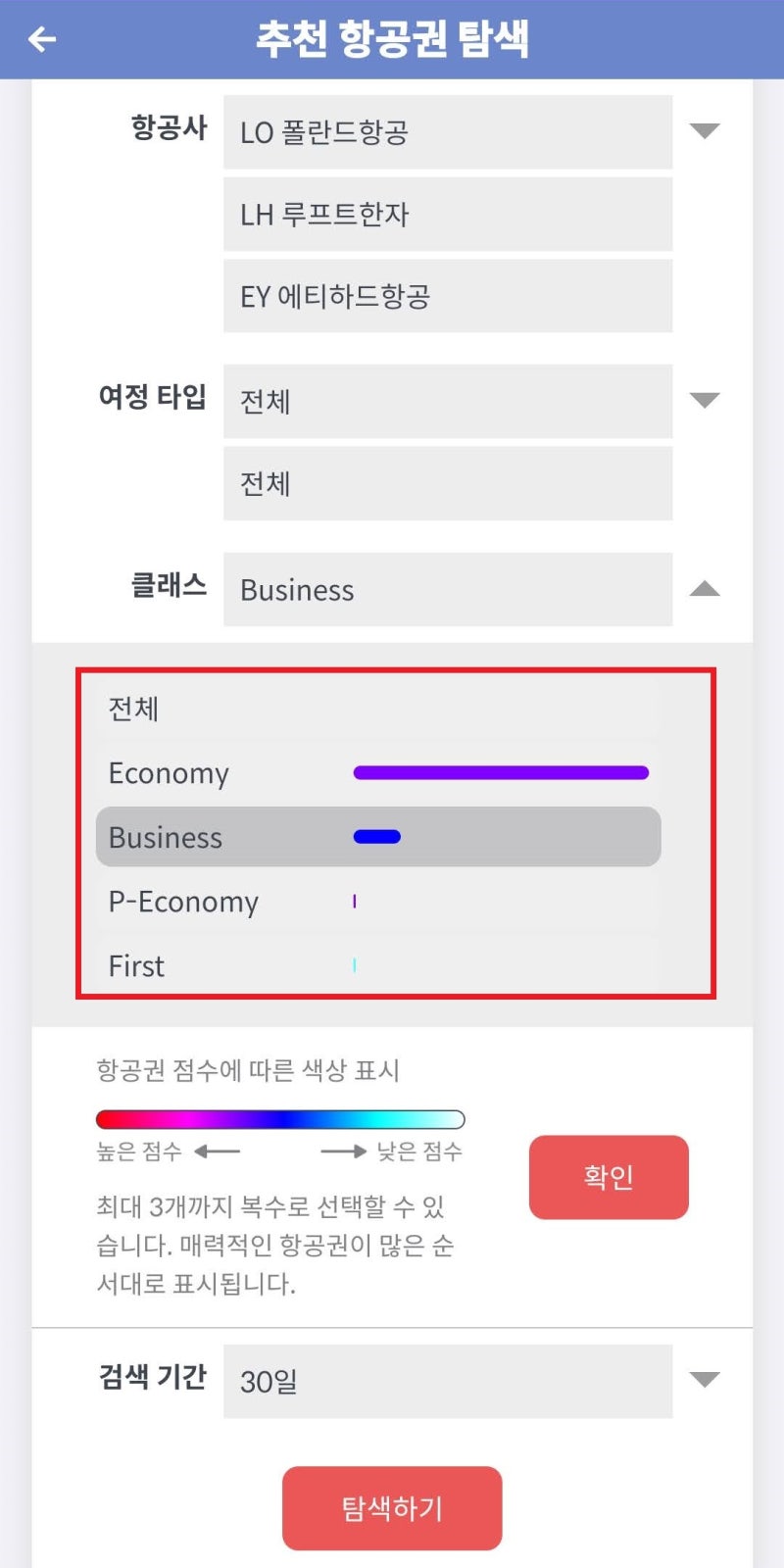The height and width of the screenshot is (1568, 784).
Task: Click the score color gradient bar
Action: (x=279, y=1117)
